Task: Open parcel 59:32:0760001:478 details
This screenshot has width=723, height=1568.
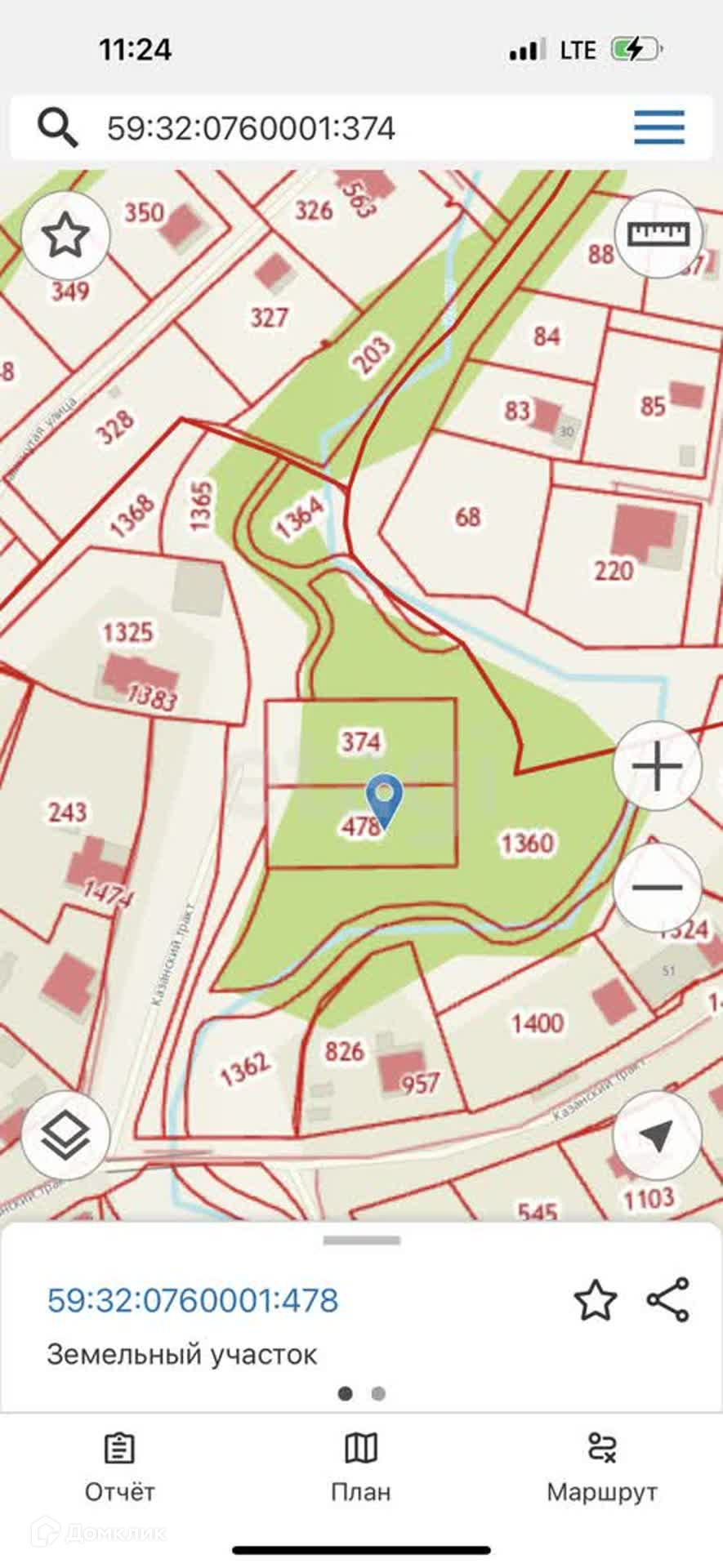Action: pos(193,1299)
